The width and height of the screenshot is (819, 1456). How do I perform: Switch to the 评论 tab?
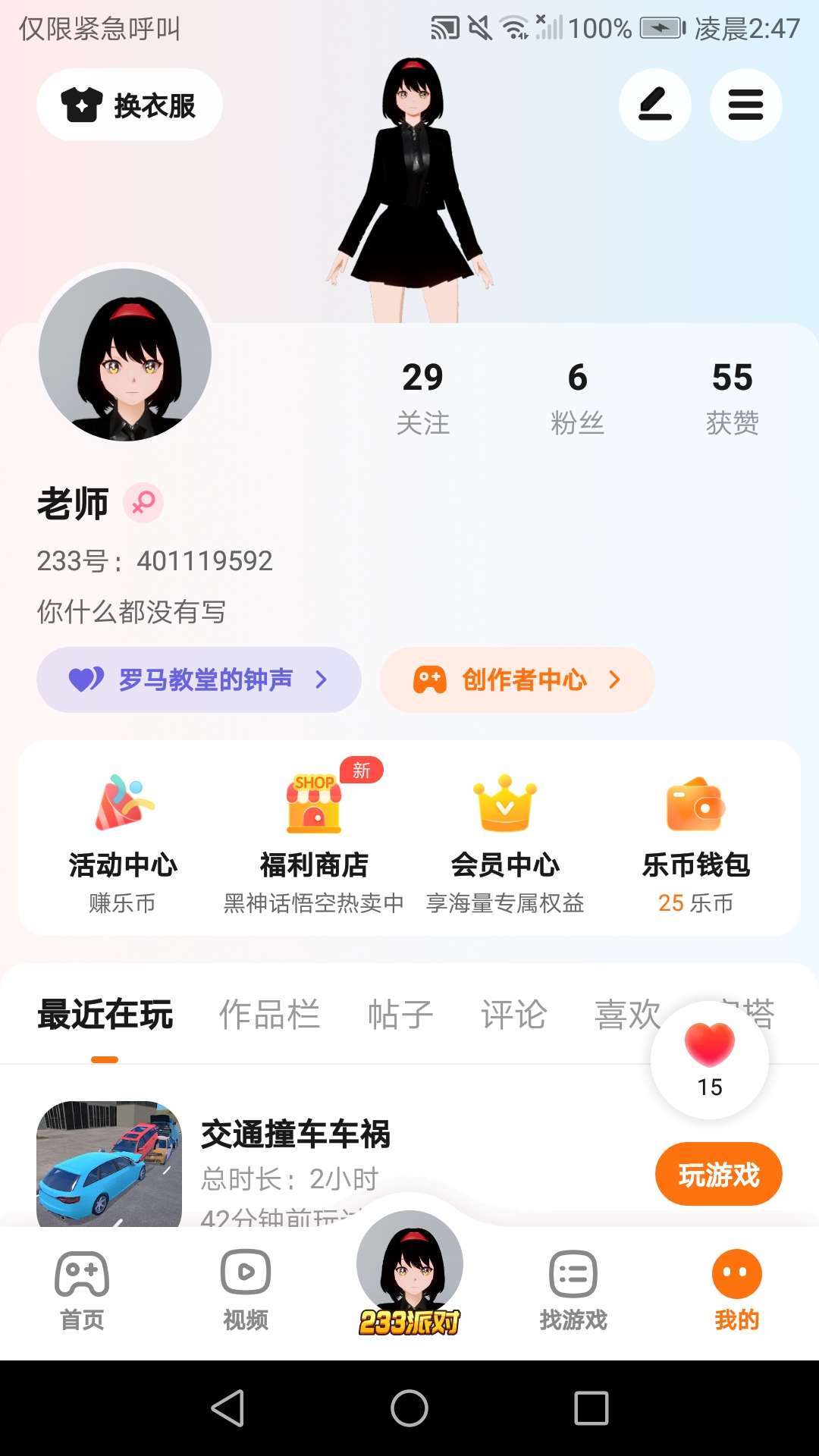click(513, 1015)
